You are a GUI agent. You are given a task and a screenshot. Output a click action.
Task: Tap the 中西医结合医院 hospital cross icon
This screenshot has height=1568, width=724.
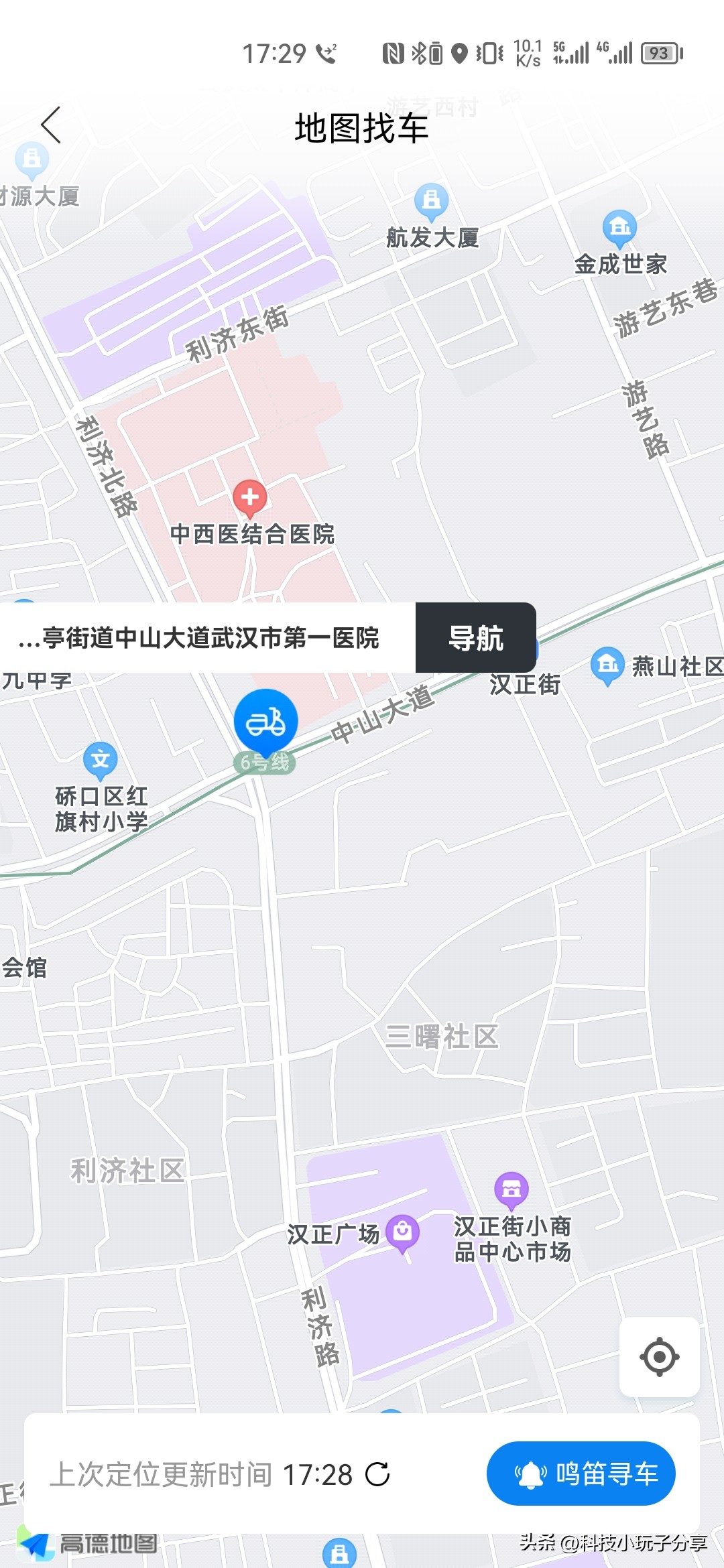251,497
